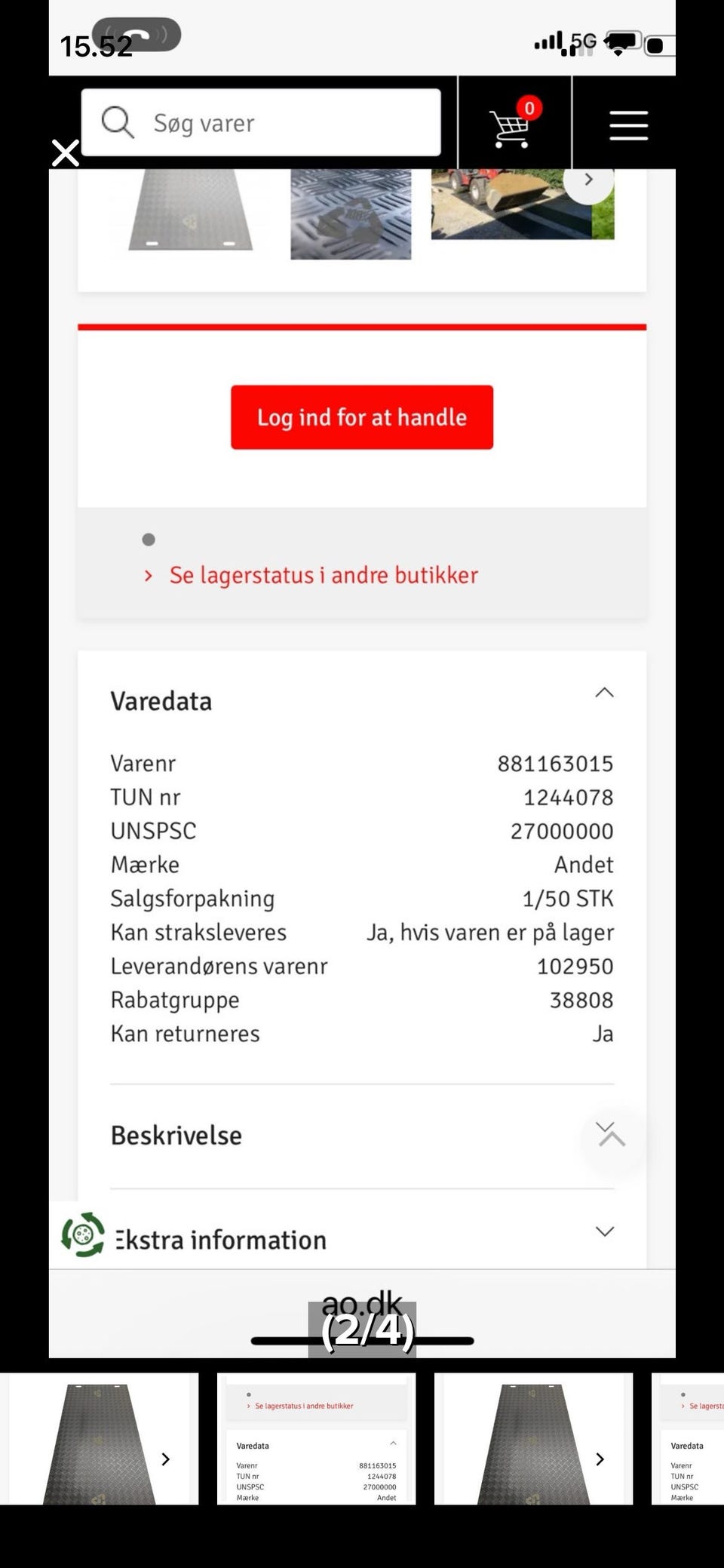Advance carousel using right arrow icon
The height and width of the screenshot is (1568, 724).
coord(587,180)
